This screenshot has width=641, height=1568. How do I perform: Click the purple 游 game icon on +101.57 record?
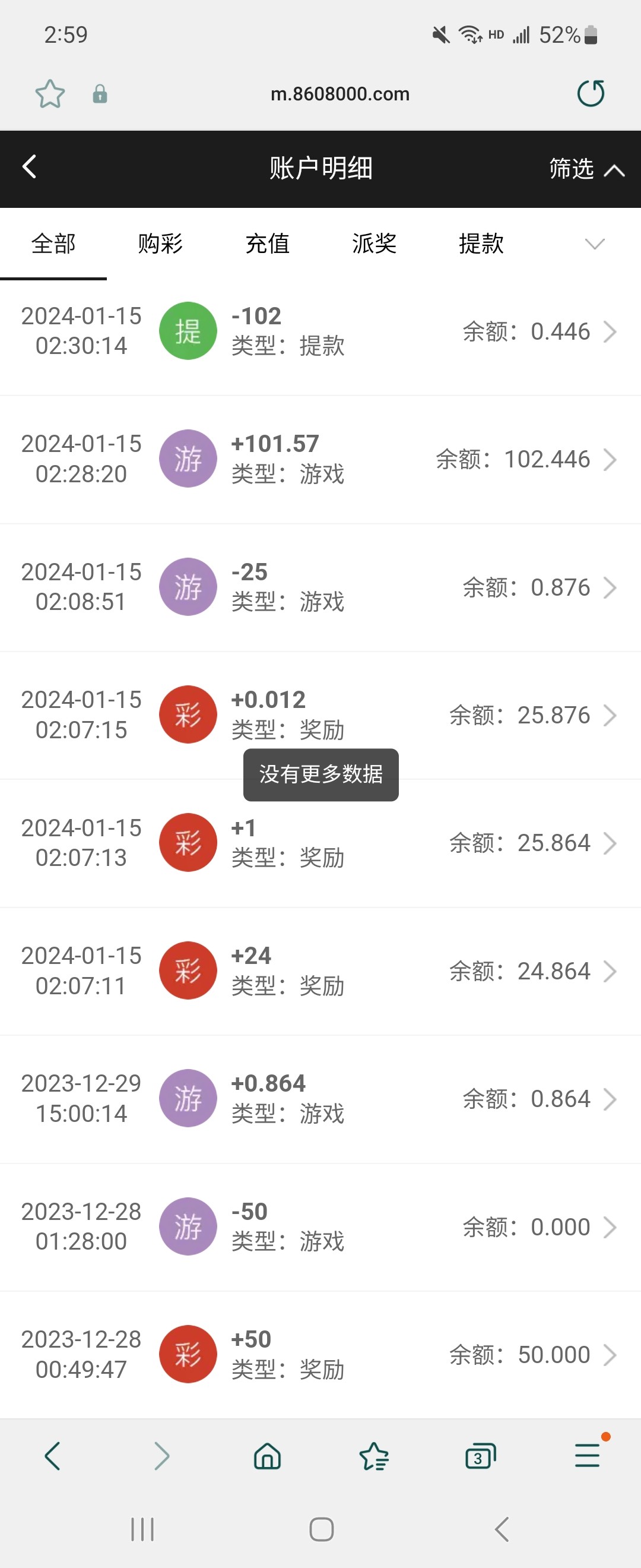click(188, 459)
